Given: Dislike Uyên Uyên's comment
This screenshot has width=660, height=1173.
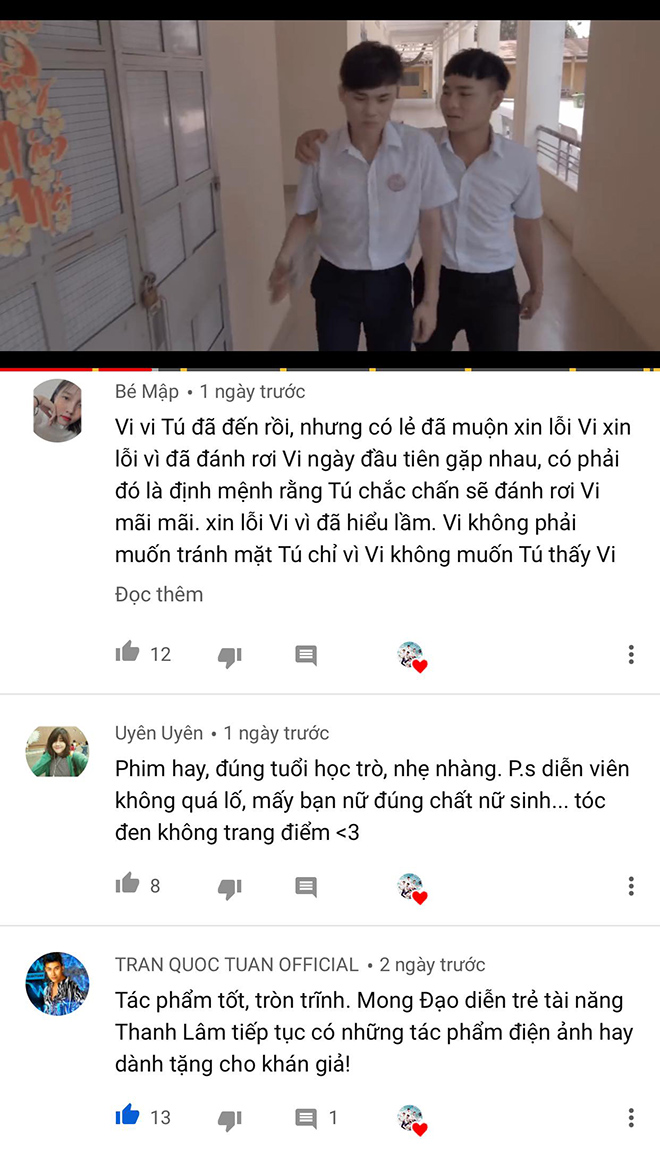Looking at the screenshot, I should [x=230, y=887].
